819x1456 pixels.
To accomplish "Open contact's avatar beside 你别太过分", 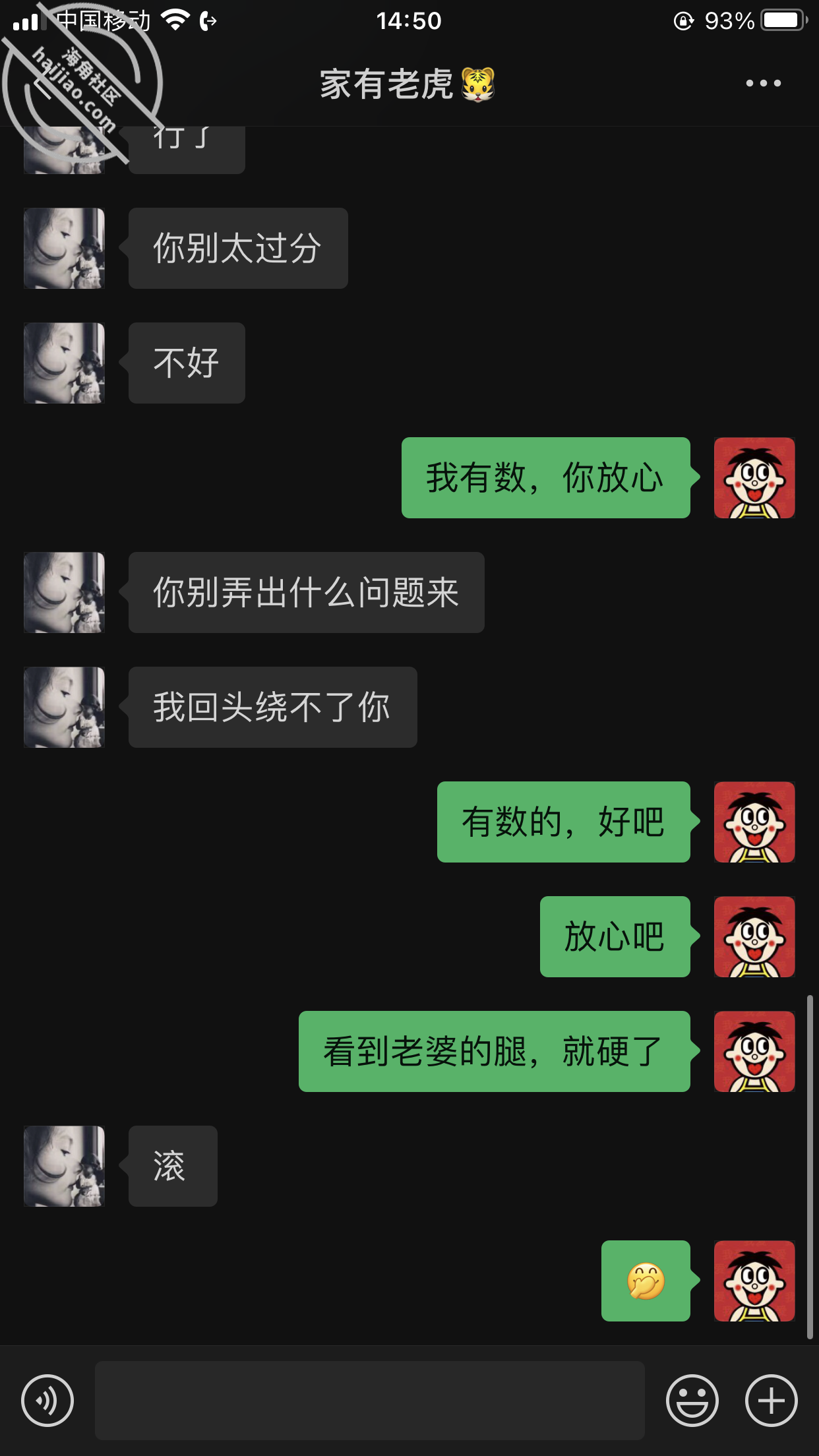I will [64, 249].
